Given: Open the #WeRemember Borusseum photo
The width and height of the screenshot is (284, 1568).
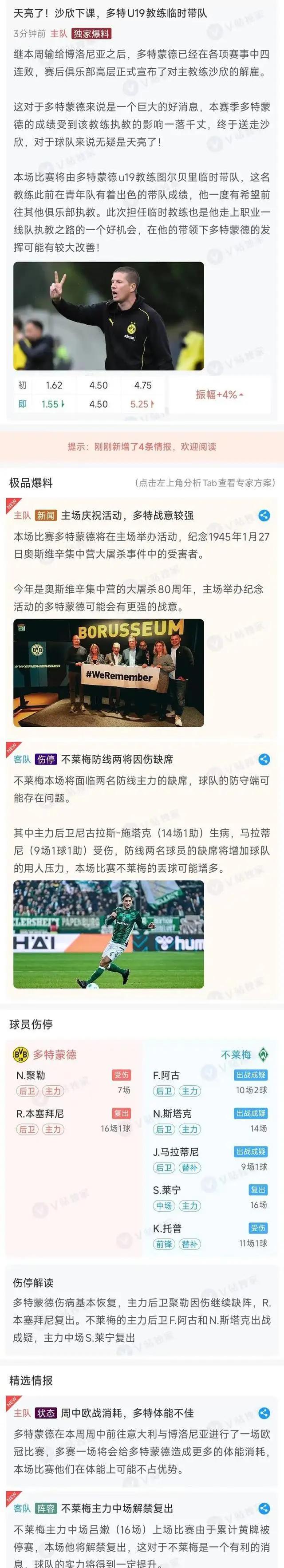Looking at the screenshot, I should click(x=109, y=673).
